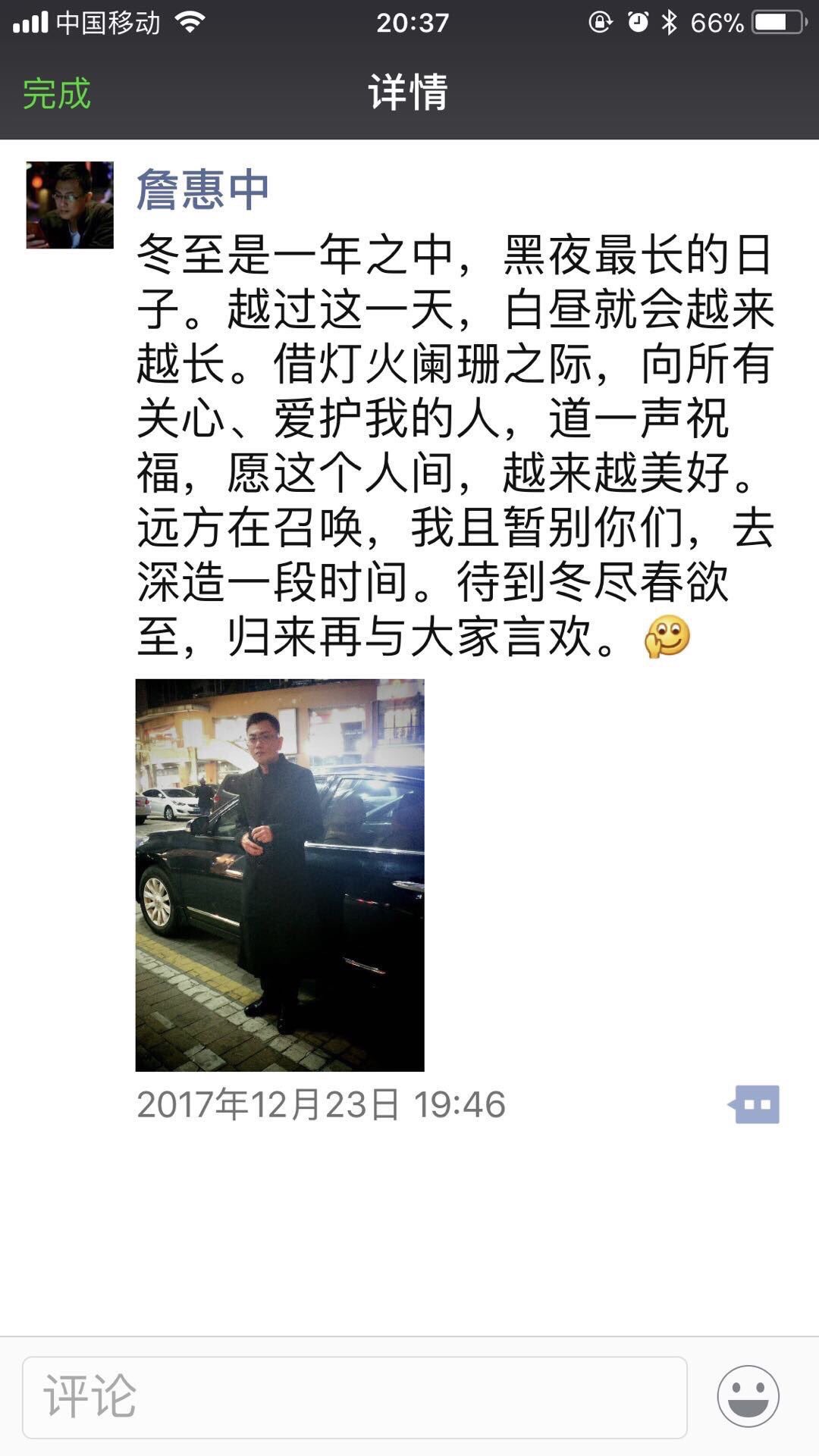The width and height of the screenshot is (819, 1456).
Task: Open the like/comment bubble menu
Action: pos(755,1104)
